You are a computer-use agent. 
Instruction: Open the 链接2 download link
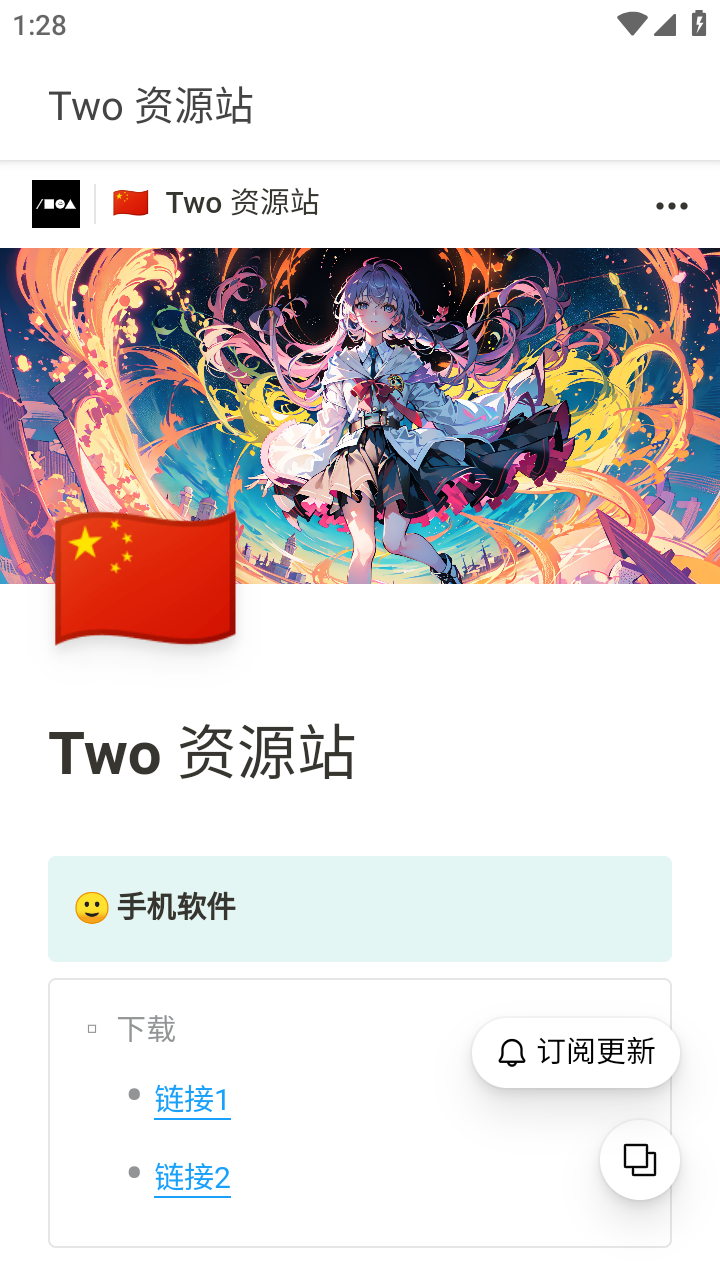coord(192,1177)
